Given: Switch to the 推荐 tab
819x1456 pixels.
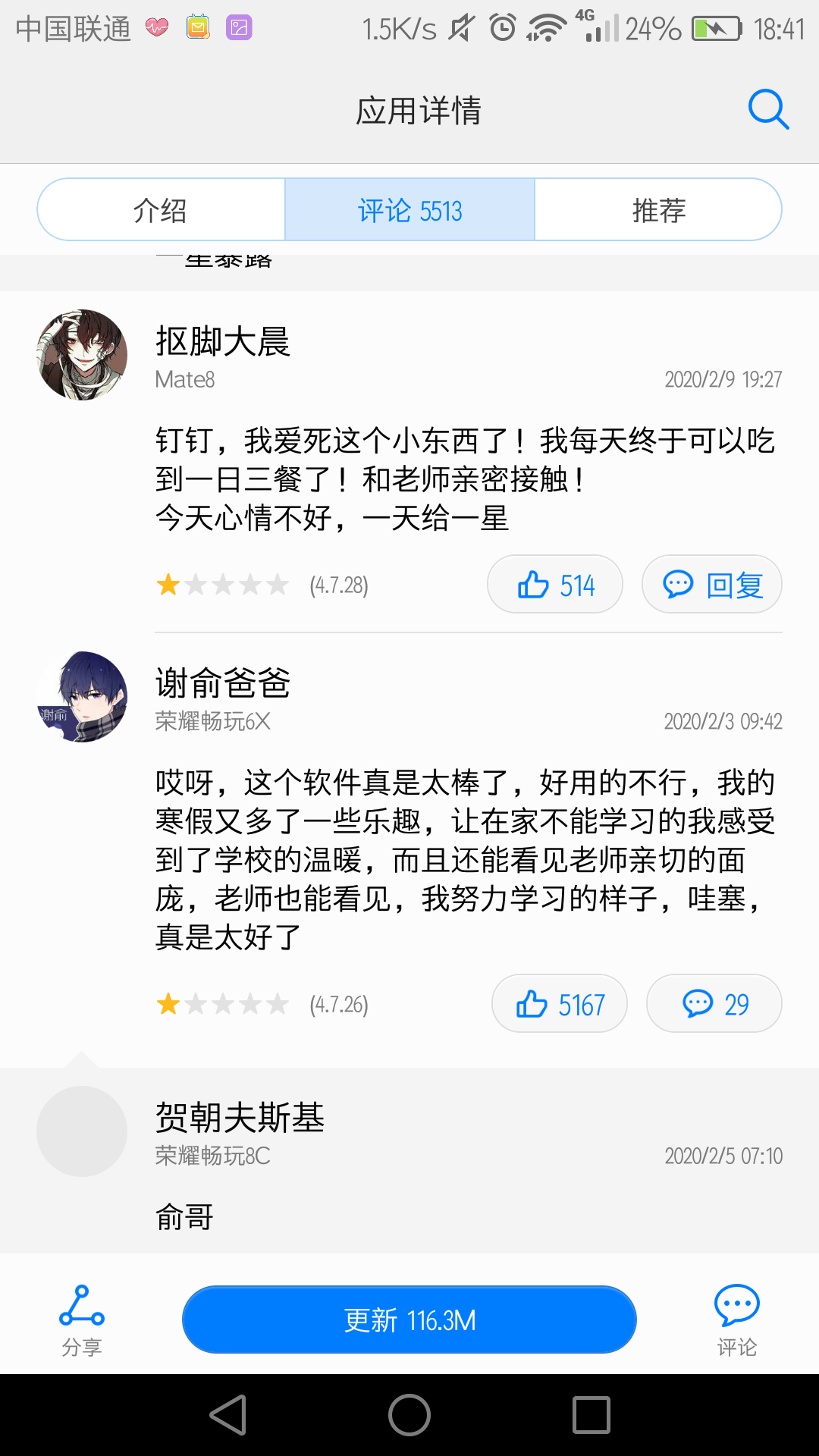Looking at the screenshot, I should [x=658, y=210].
